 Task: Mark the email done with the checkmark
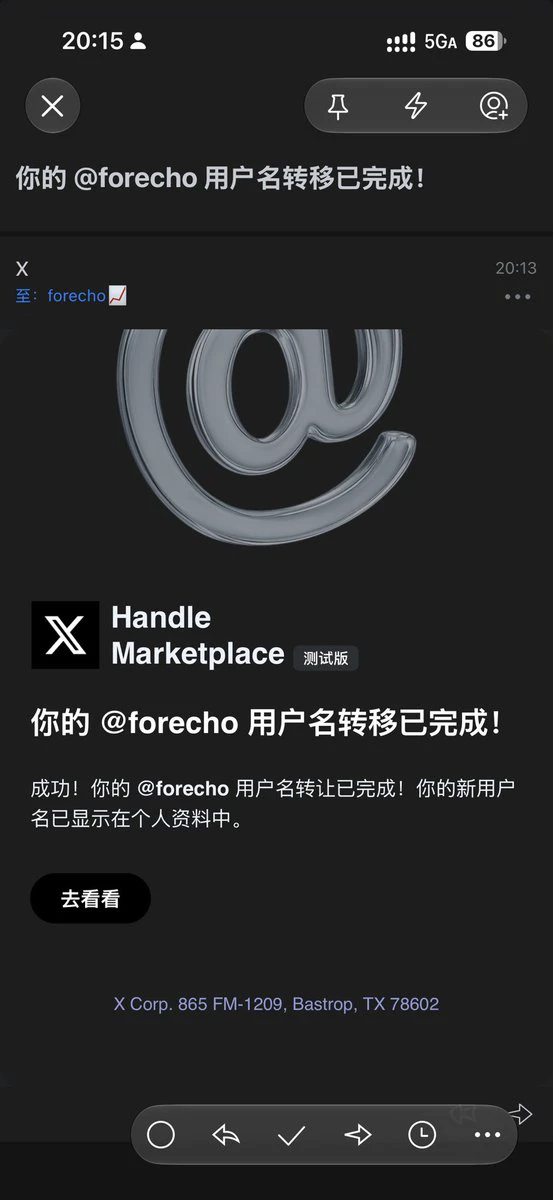[291, 1134]
